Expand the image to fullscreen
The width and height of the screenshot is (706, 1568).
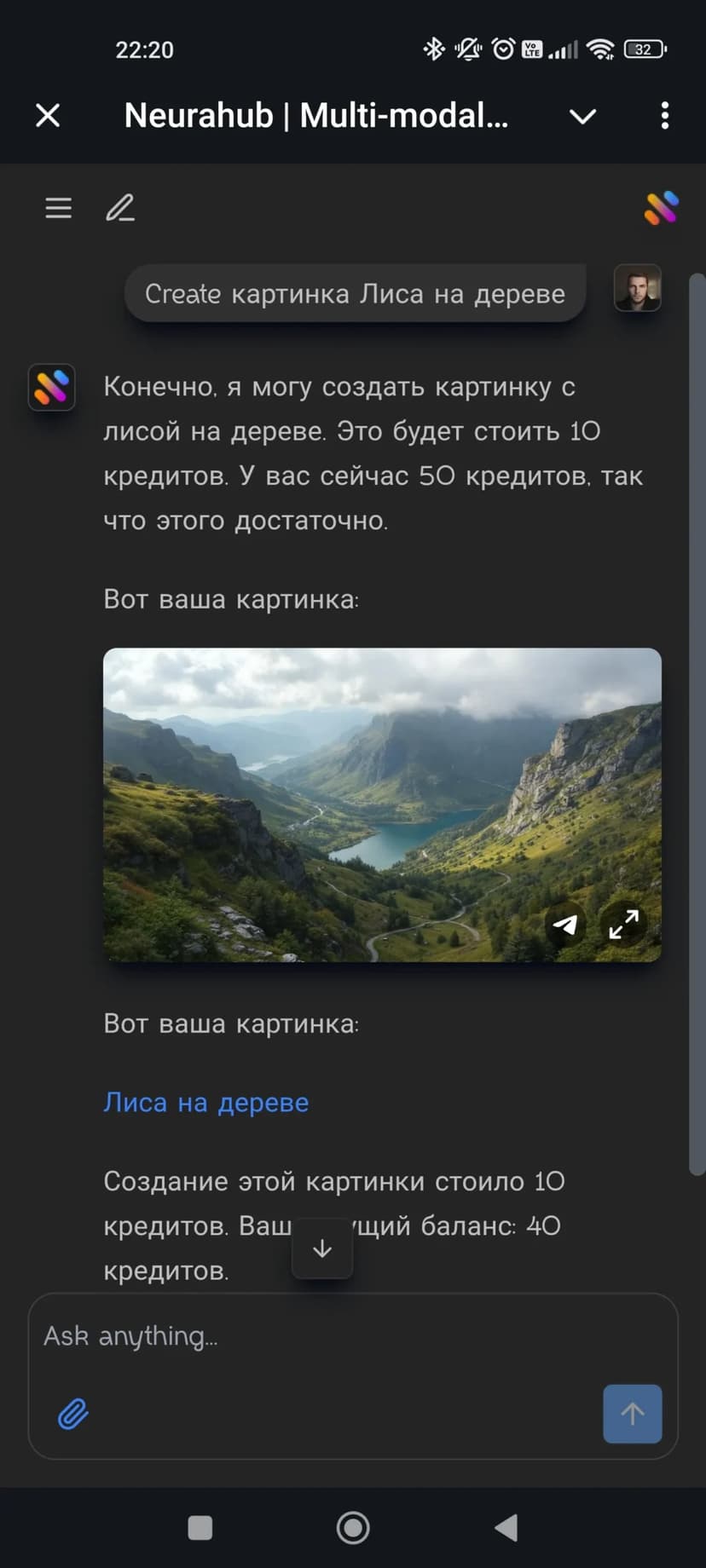[623, 924]
